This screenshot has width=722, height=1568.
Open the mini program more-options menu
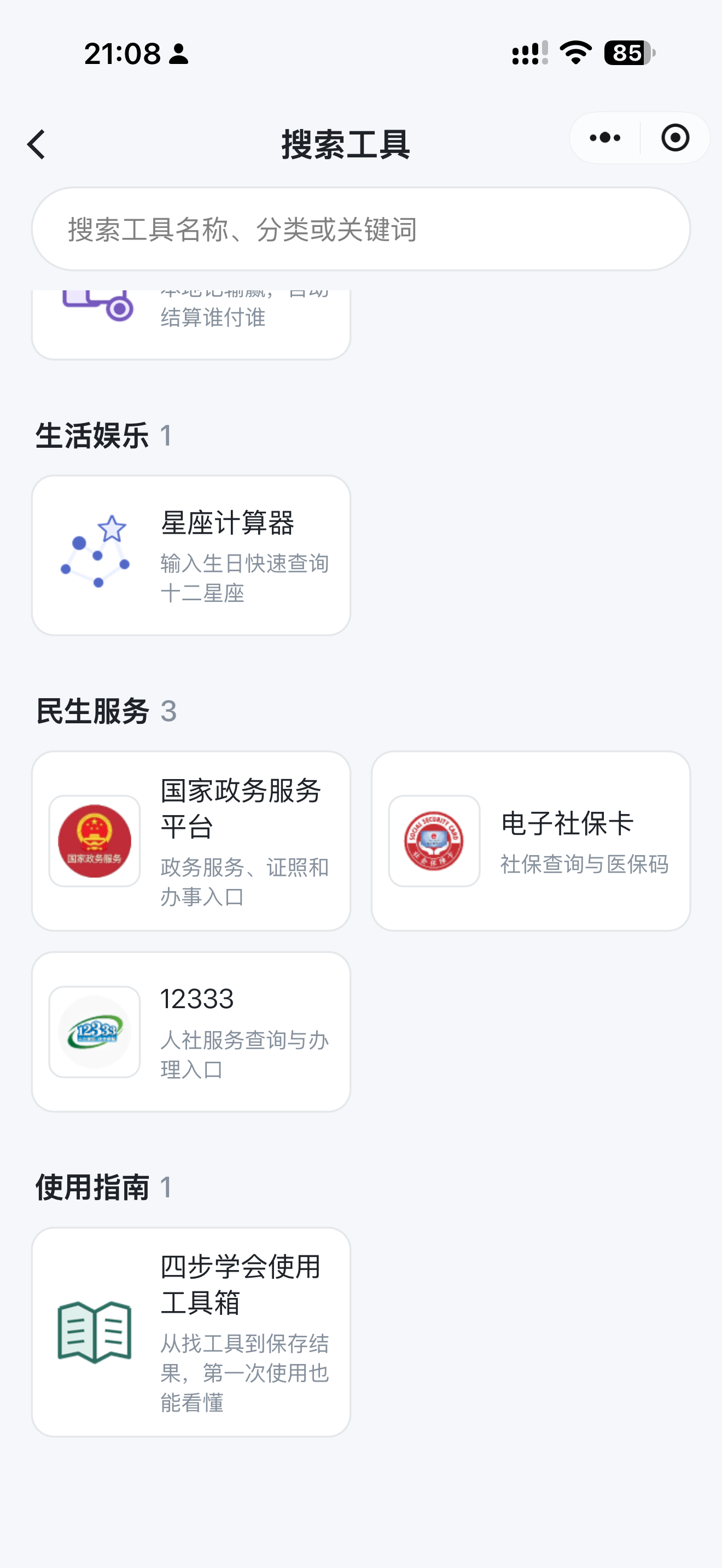pos(605,138)
